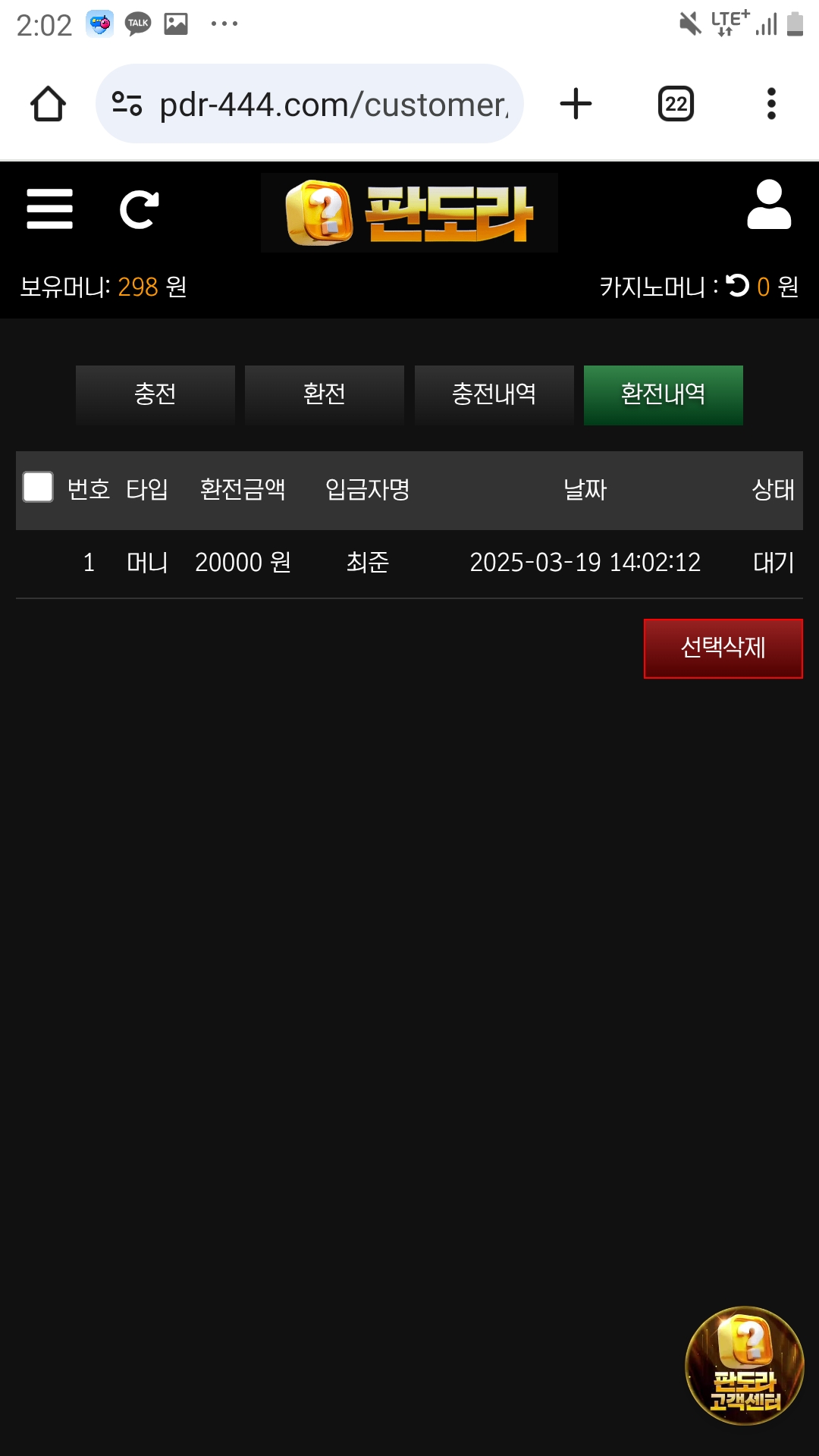Viewport: 819px width, 1456px height.
Task: Tap the 선택삭제 button
Action: click(723, 648)
